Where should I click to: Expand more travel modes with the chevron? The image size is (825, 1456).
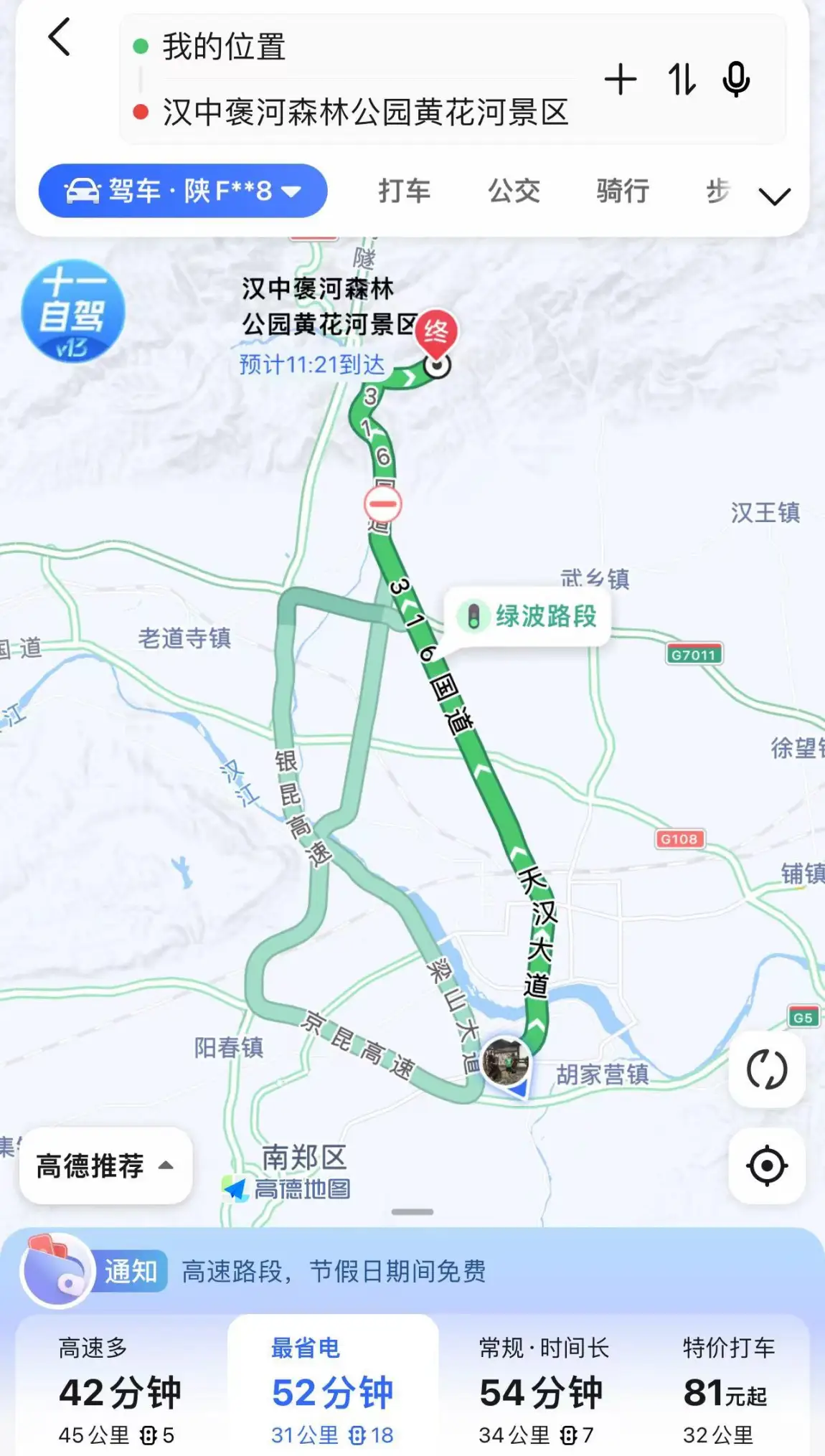point(775,196)
